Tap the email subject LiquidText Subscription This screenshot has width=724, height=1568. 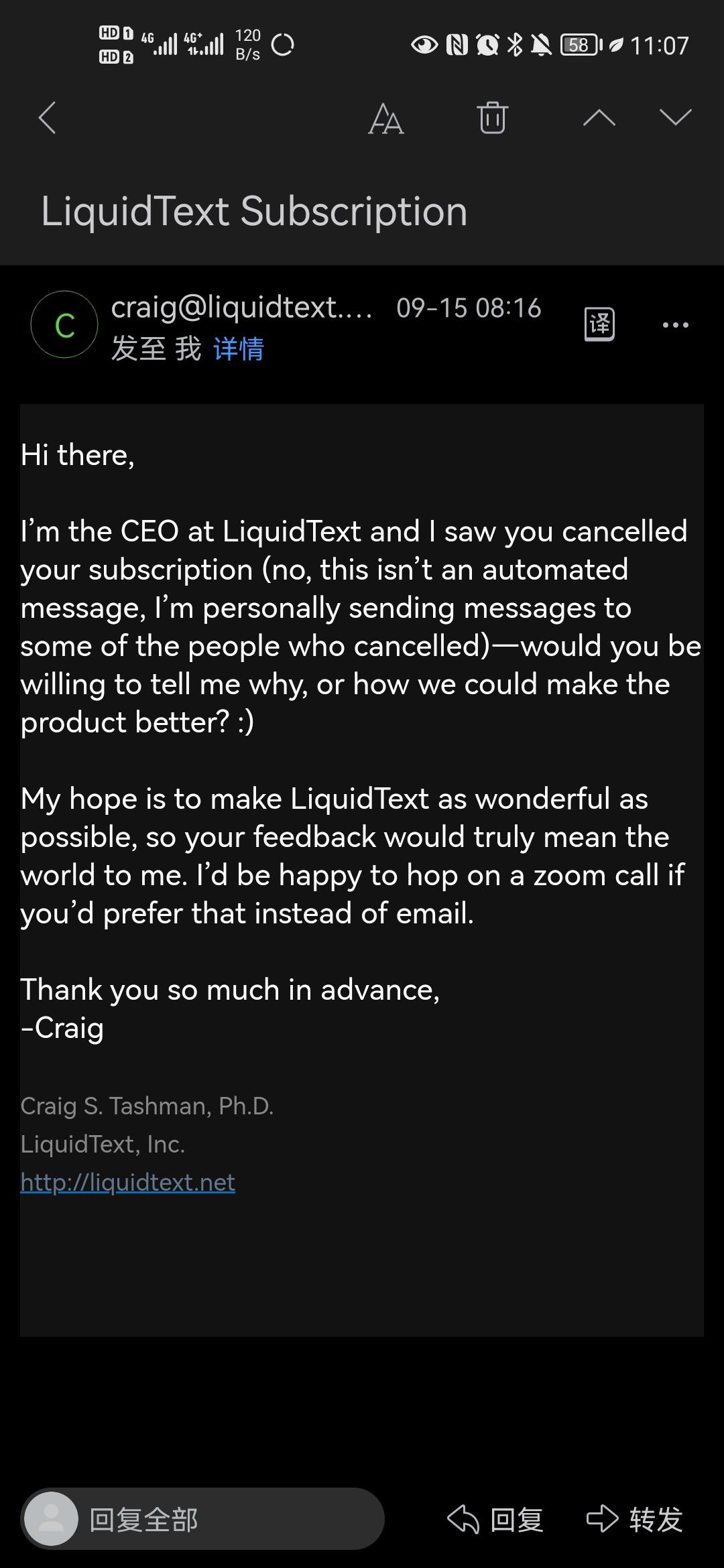pos(253,211)
